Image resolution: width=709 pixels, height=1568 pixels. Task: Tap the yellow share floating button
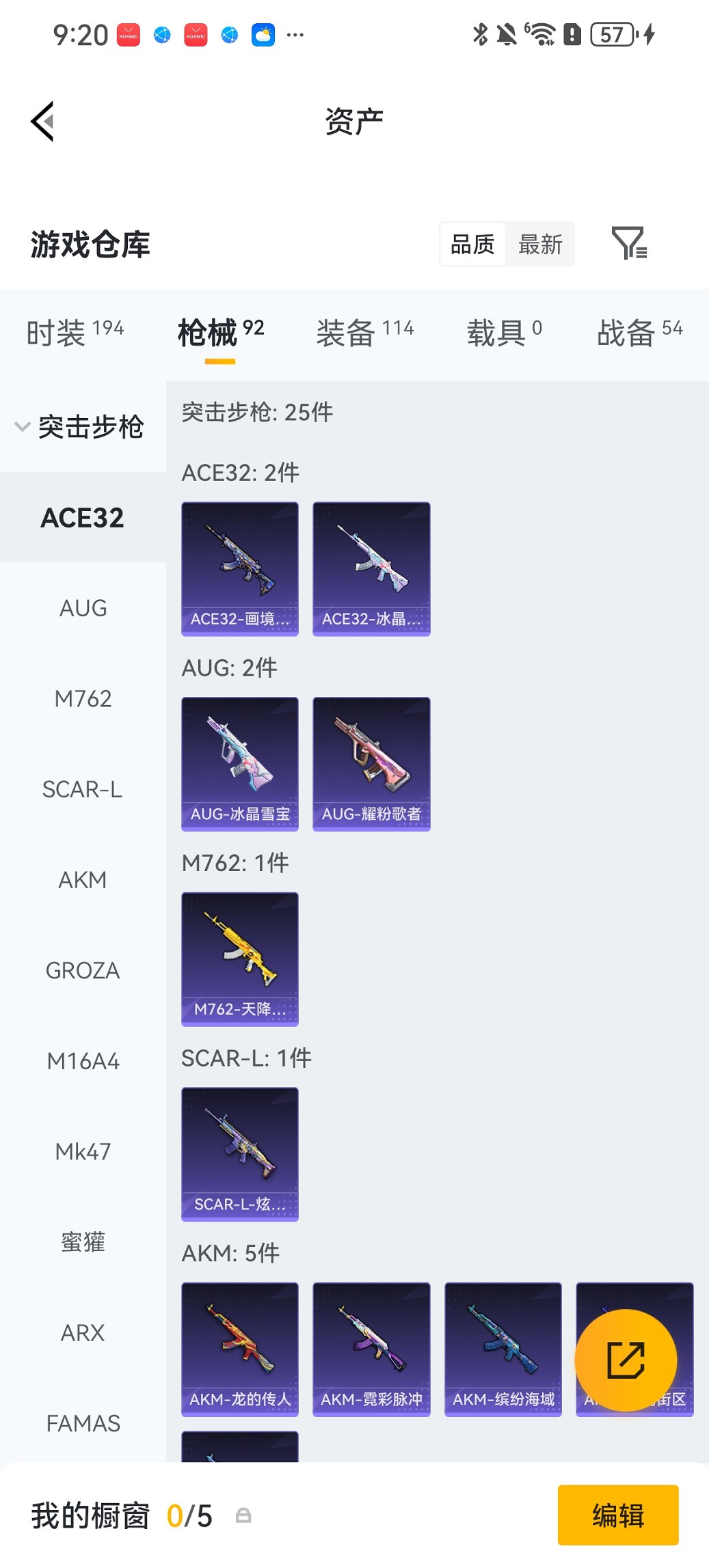(626, 1360)
